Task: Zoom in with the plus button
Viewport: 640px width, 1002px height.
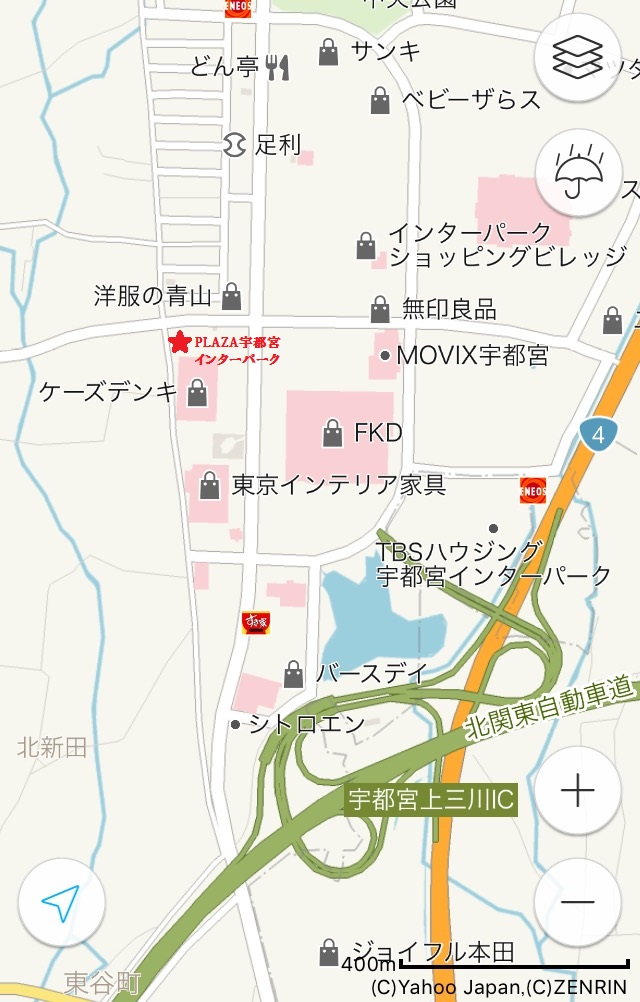Action: (x=578, y=790)
